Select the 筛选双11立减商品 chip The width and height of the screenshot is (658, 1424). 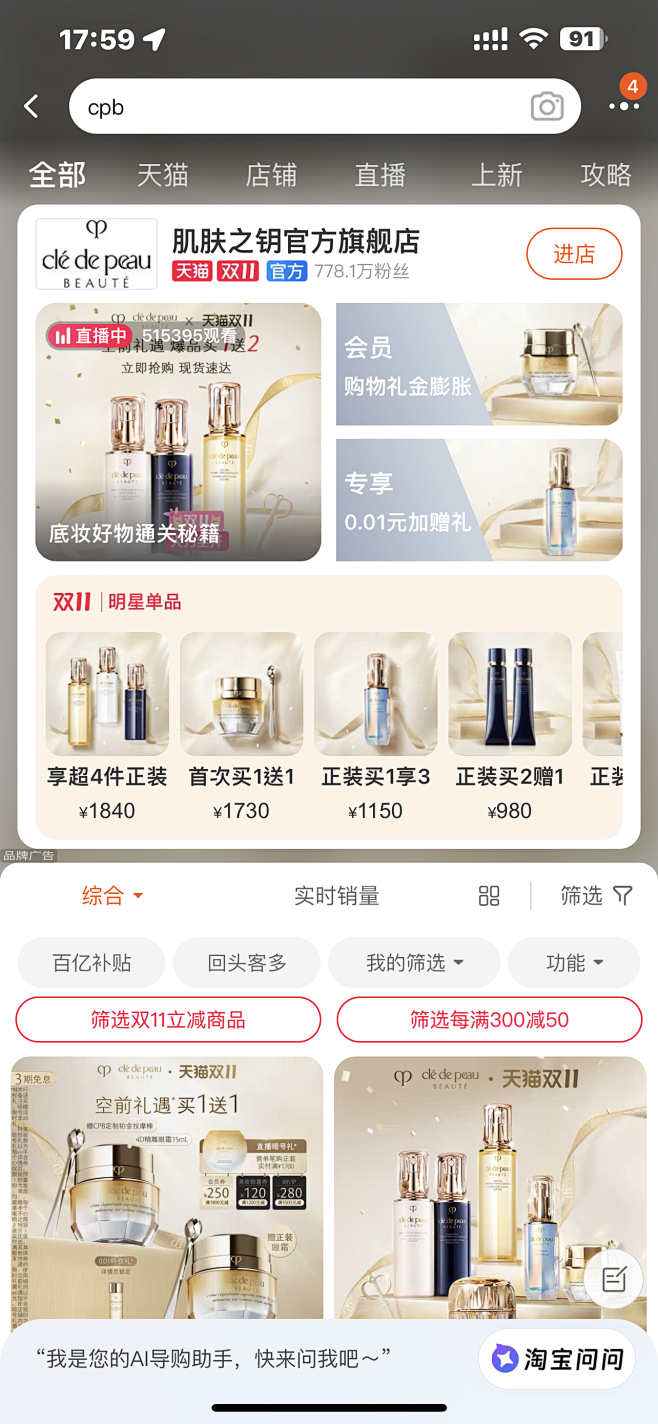168,1020
